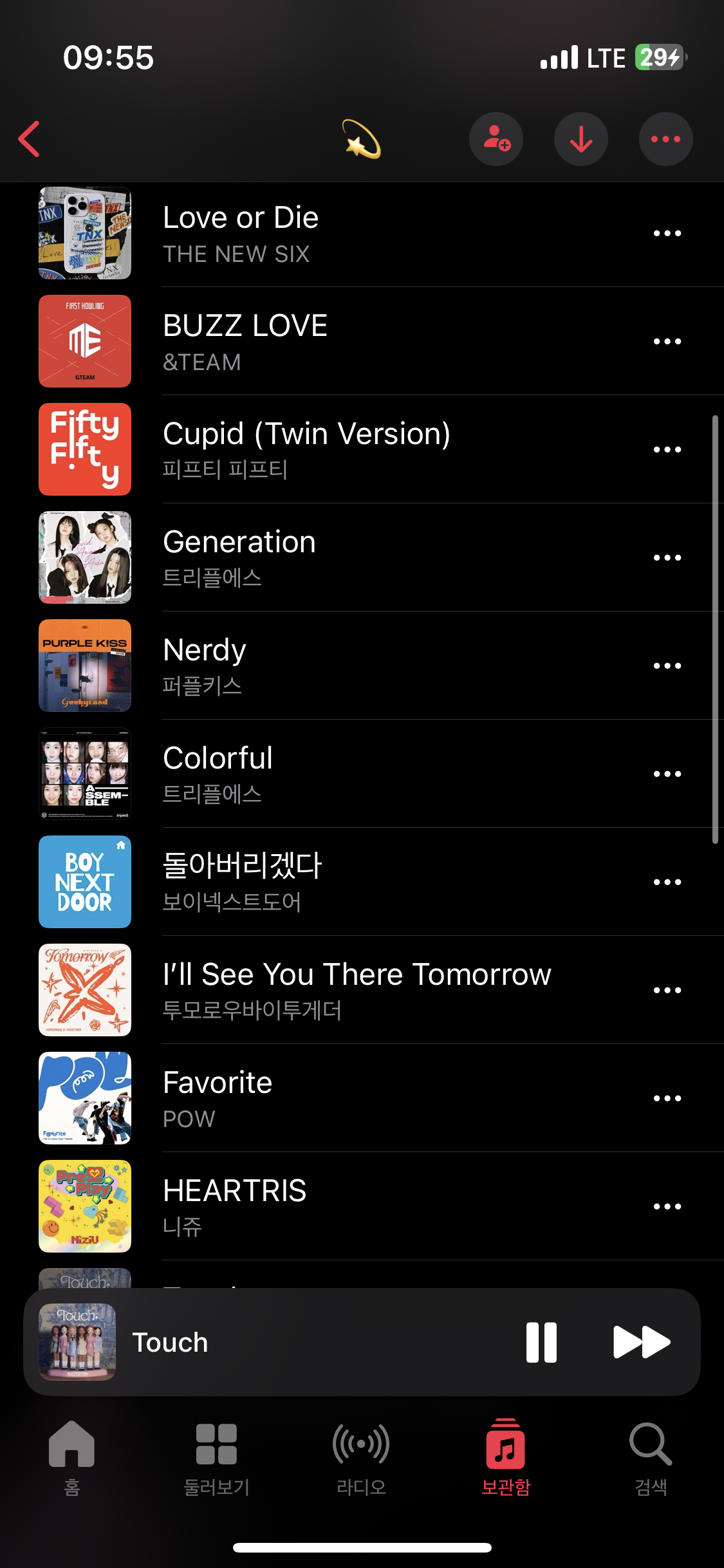Screen dimensions: 724x1568
Task: Open more options for I'll See You There Tomorrow
Action: [667, 991]
